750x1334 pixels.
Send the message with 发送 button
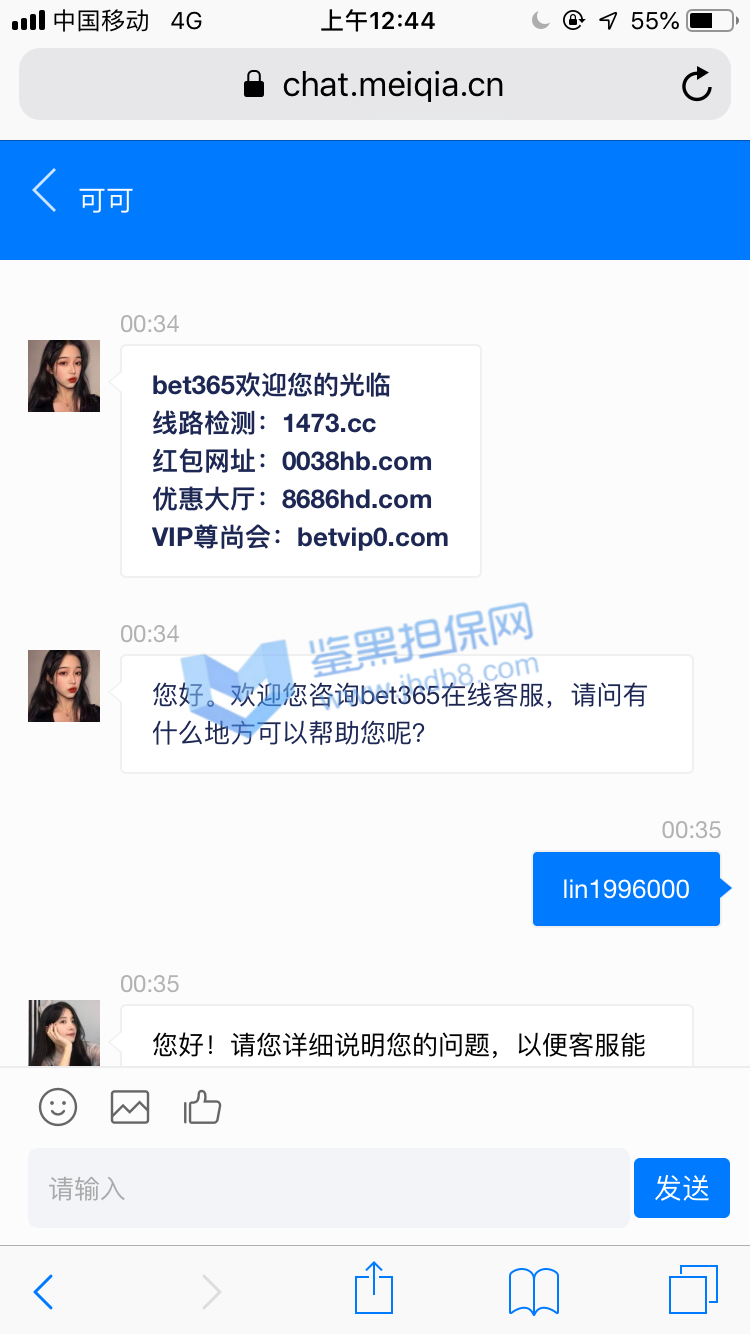[682, 1188]
